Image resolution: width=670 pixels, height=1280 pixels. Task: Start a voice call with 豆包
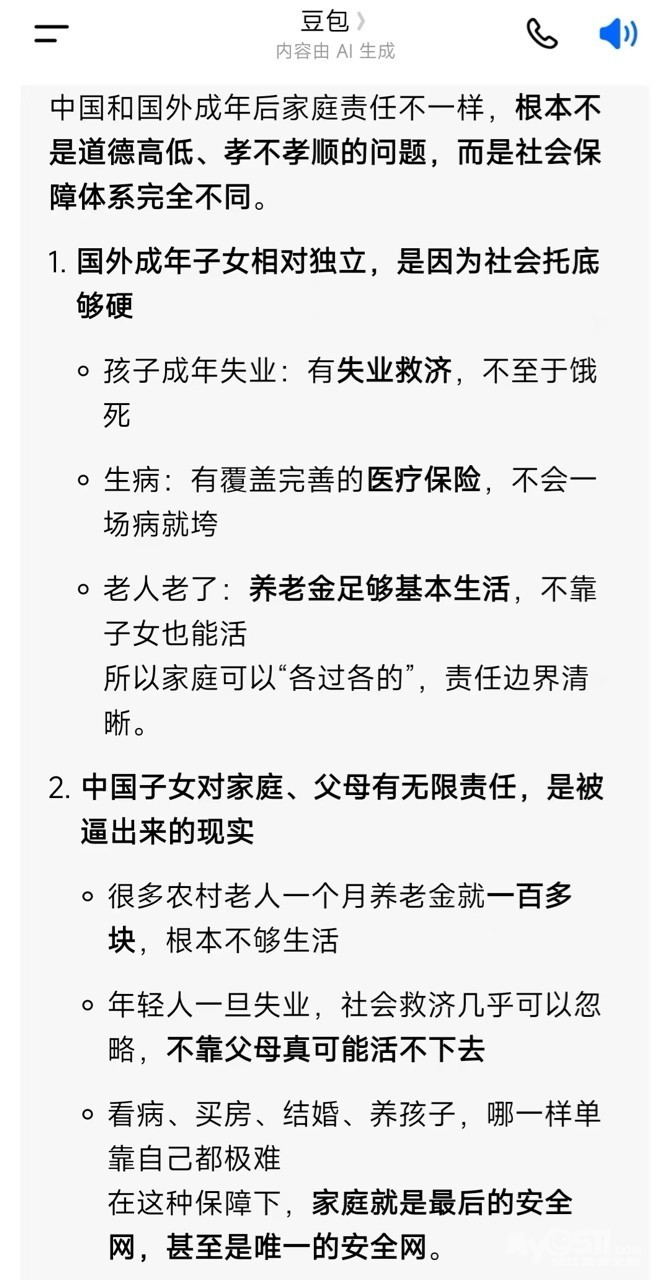click(542, 33)
